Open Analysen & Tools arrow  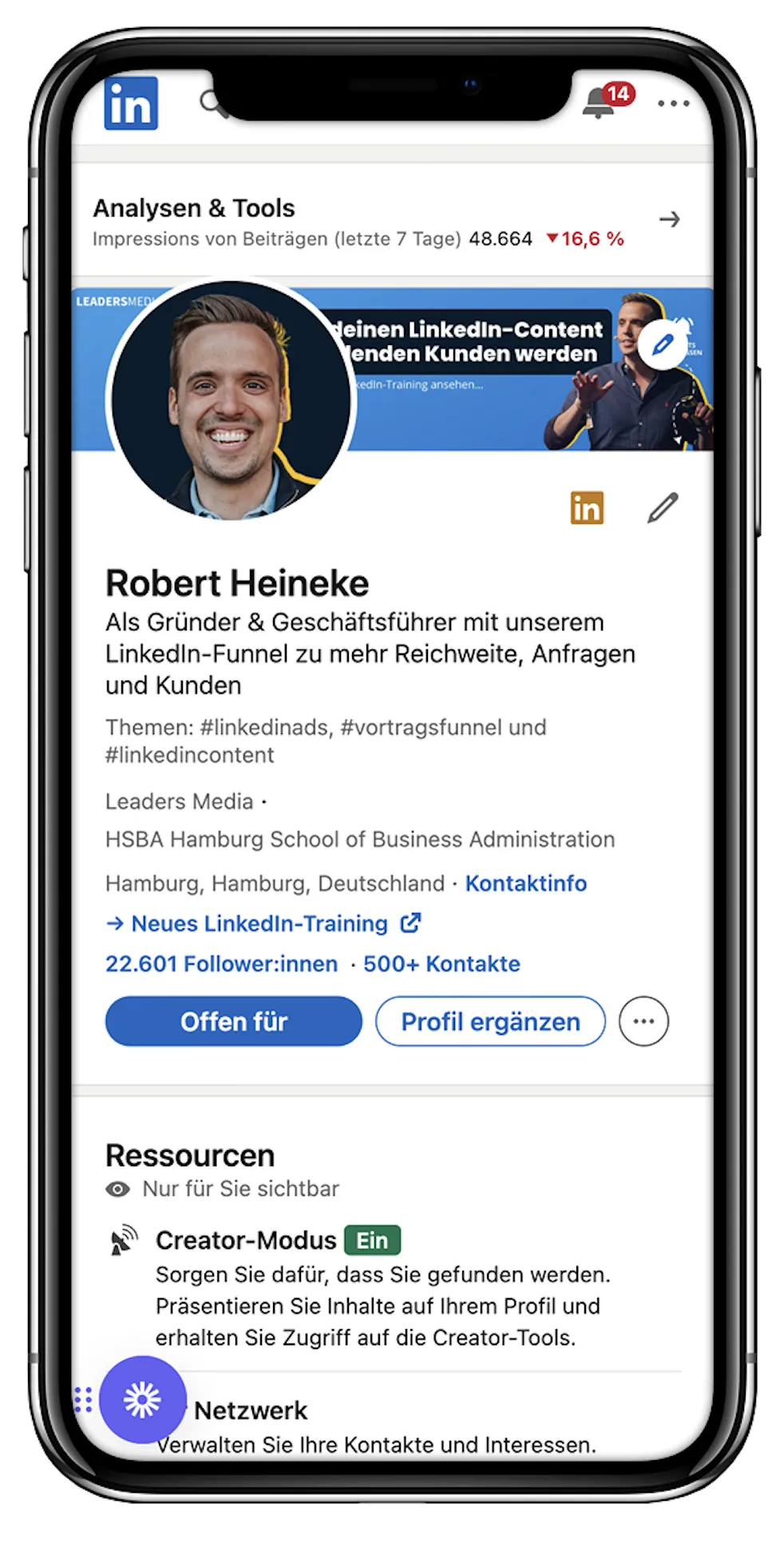670,219
